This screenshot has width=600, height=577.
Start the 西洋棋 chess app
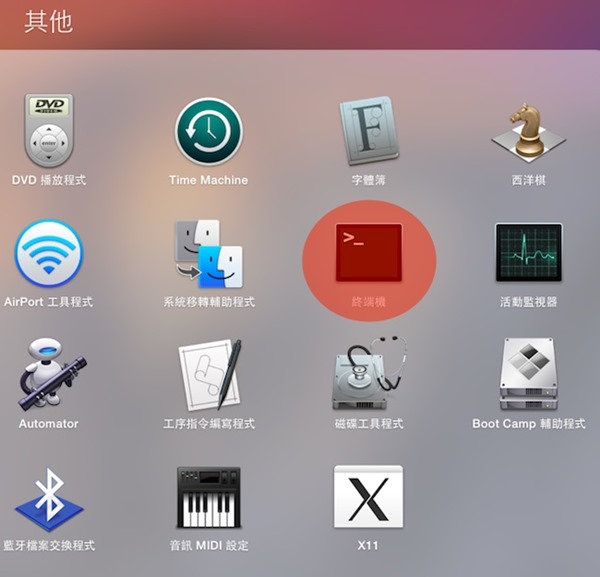[528, 130]
